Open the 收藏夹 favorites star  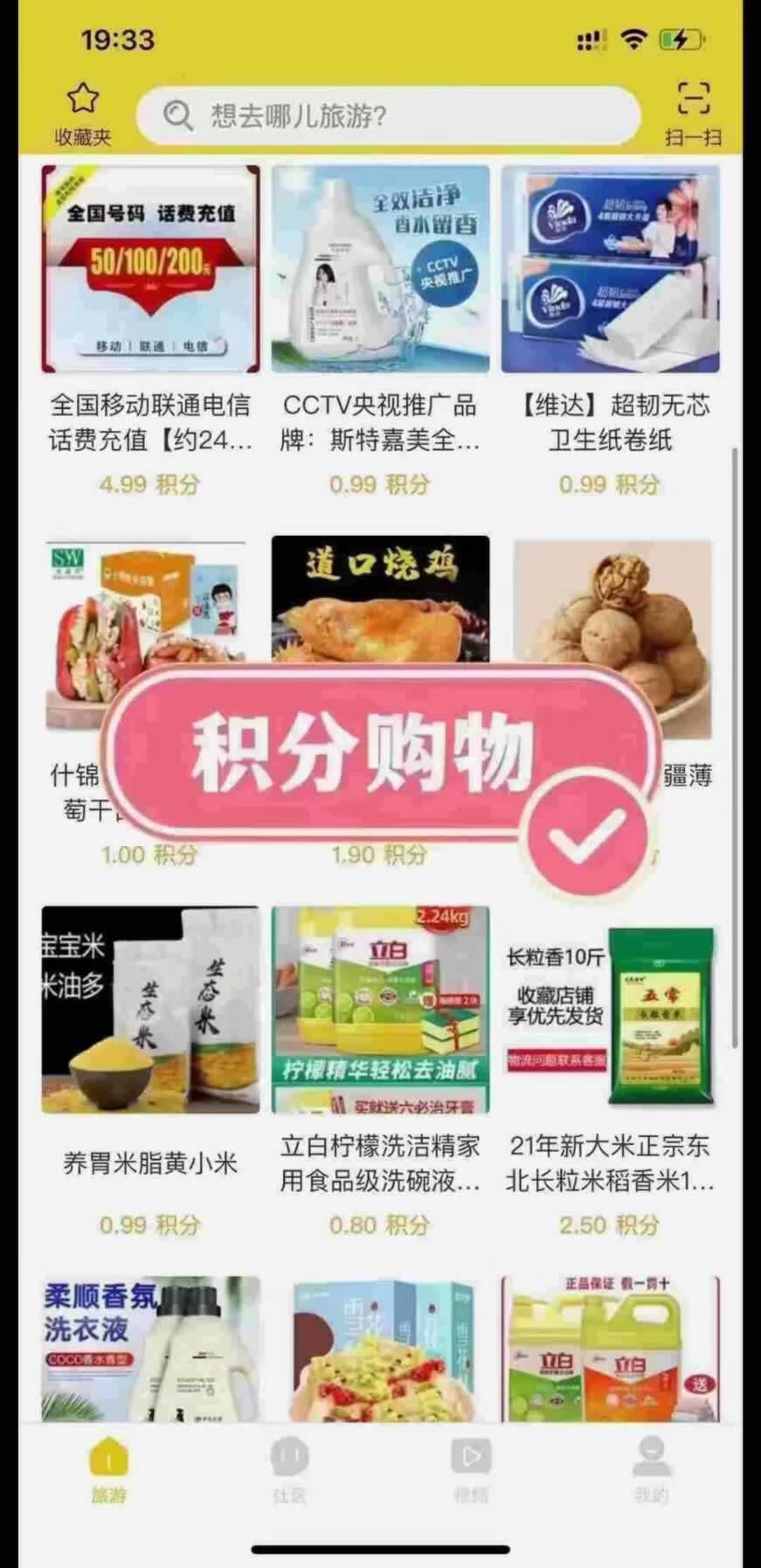click(83, 111)
